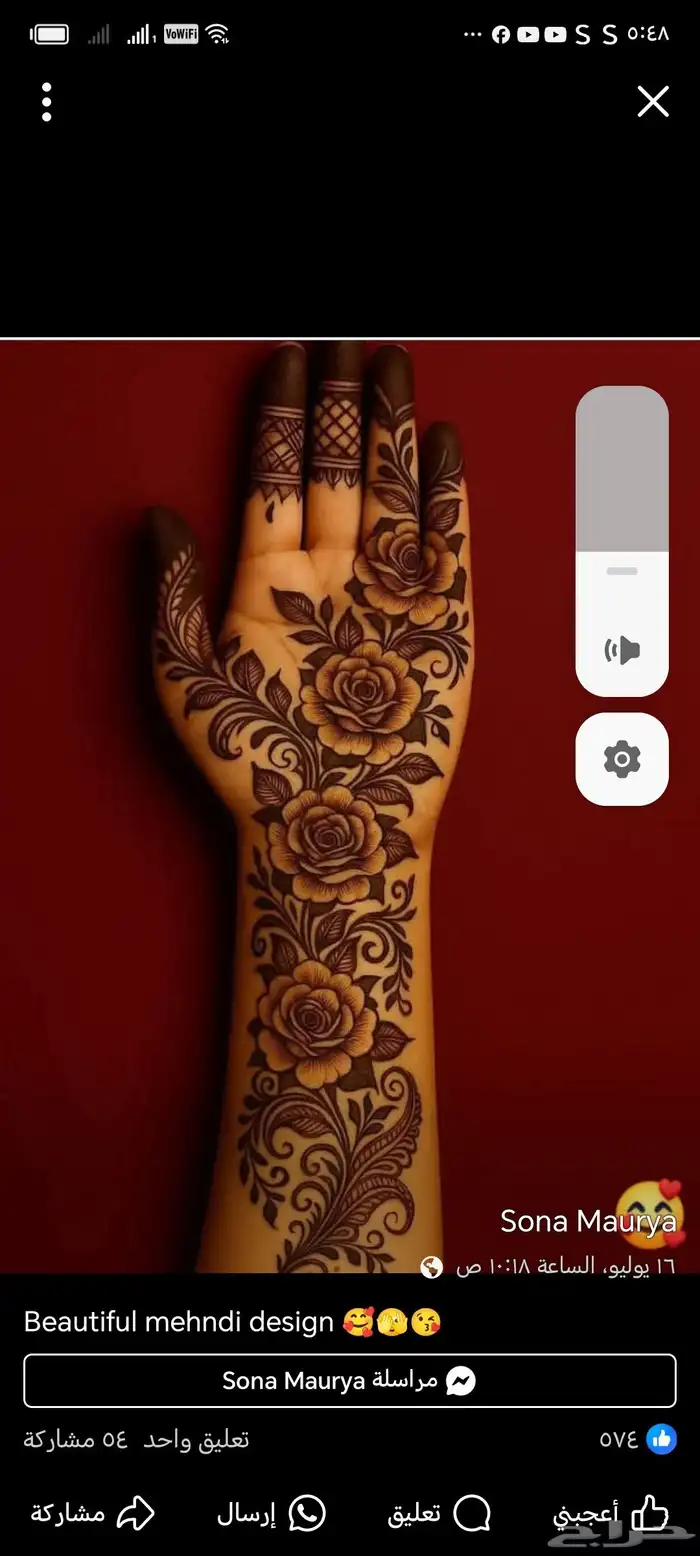
Task: Like this mehndi design post
Action: [x=610, y=1513]
